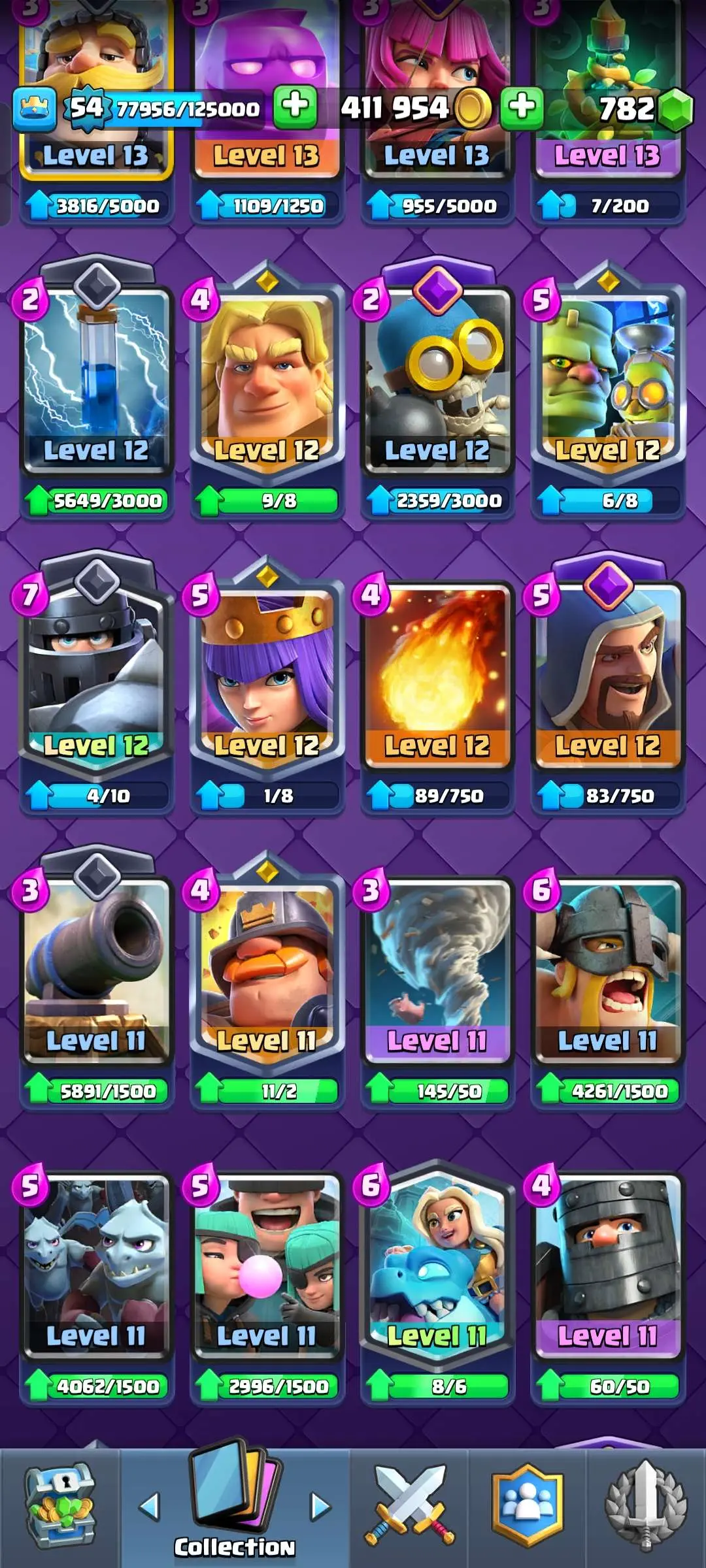Tap the green plus button beside experience
Image resolution: width=706 pixels, height=1568 pixels.
295,106
